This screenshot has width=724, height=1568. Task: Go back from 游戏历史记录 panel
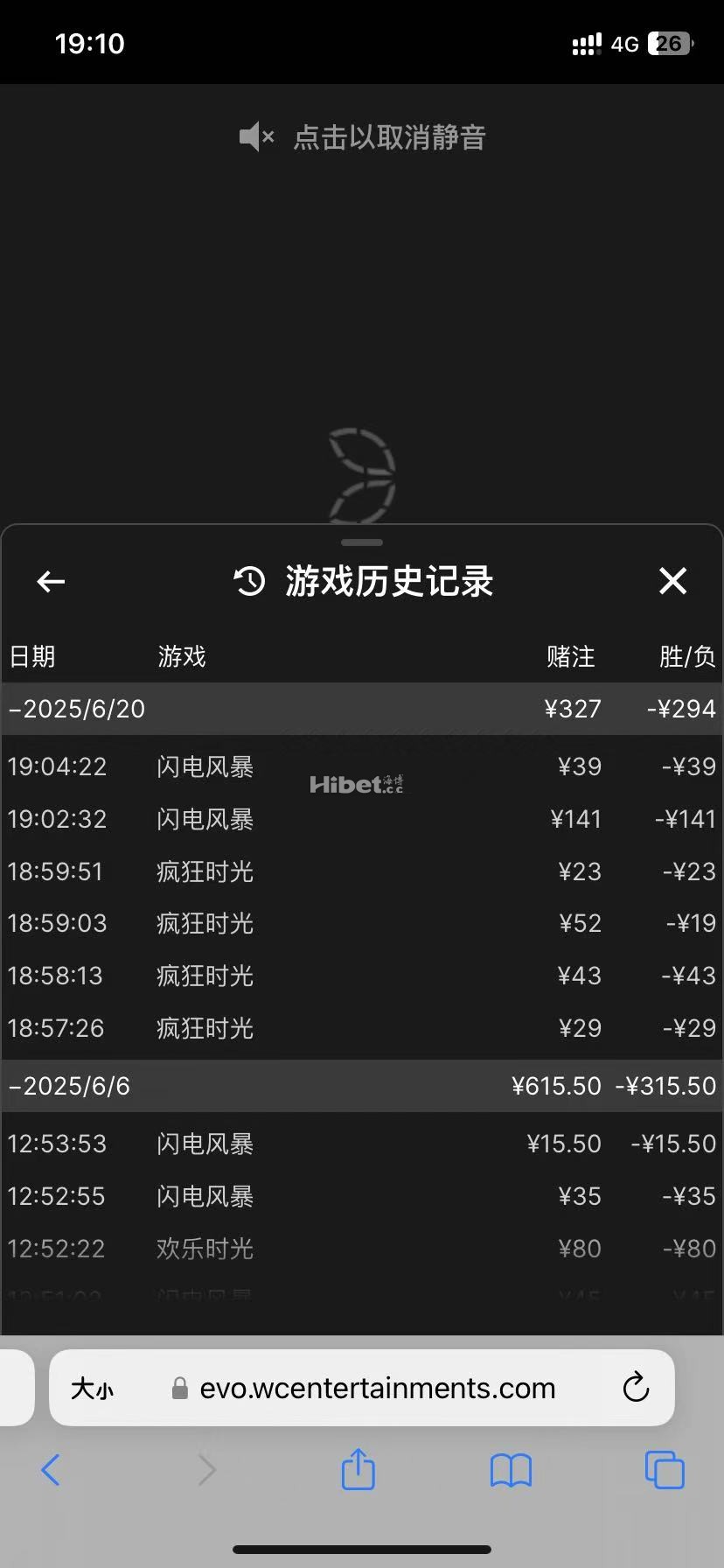[51, 581]
